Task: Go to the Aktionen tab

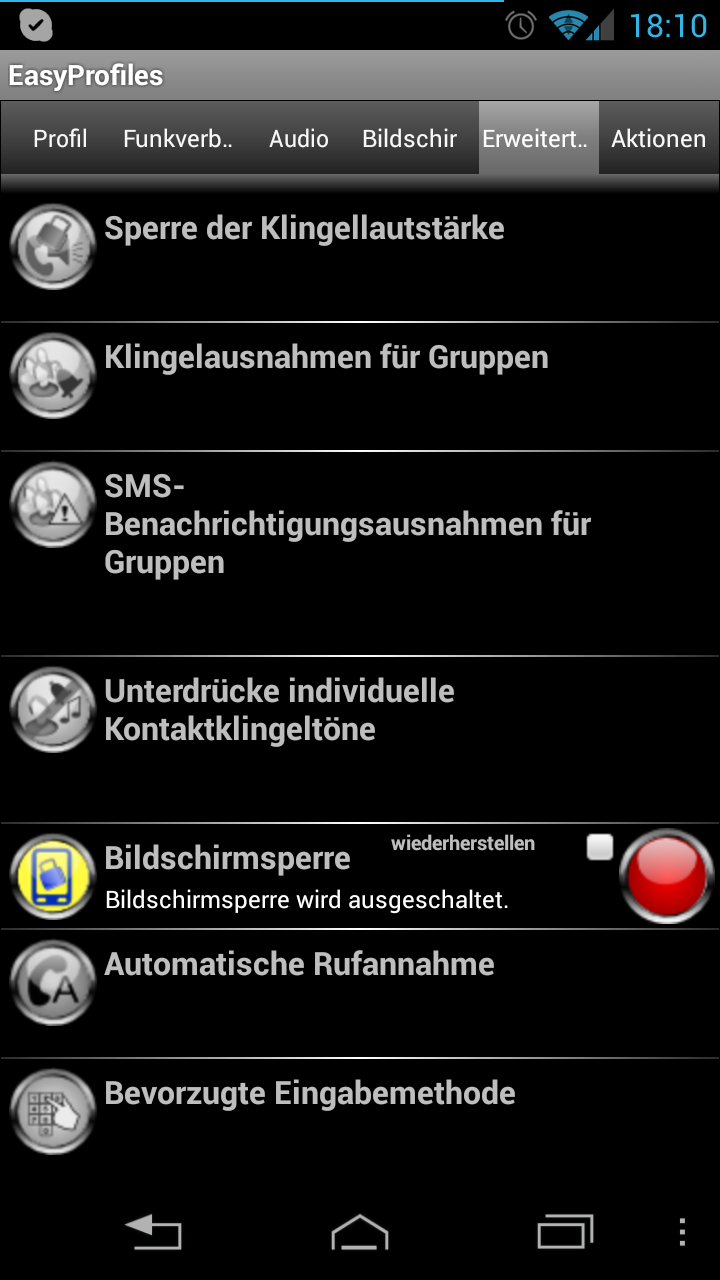Action: 658,138
